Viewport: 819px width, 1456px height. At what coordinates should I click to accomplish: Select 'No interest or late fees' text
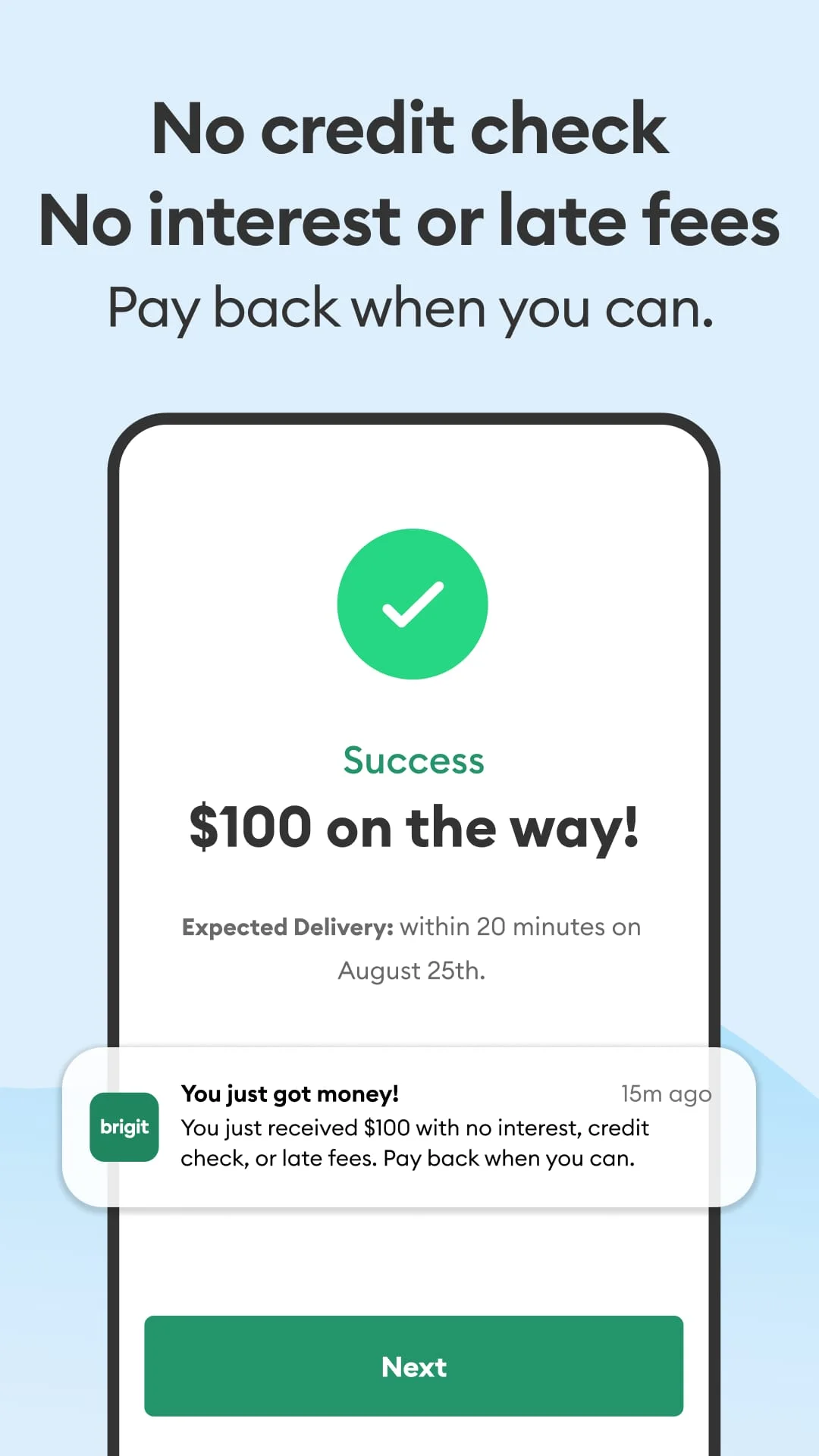pyautogui.click(x=409, y=221)
